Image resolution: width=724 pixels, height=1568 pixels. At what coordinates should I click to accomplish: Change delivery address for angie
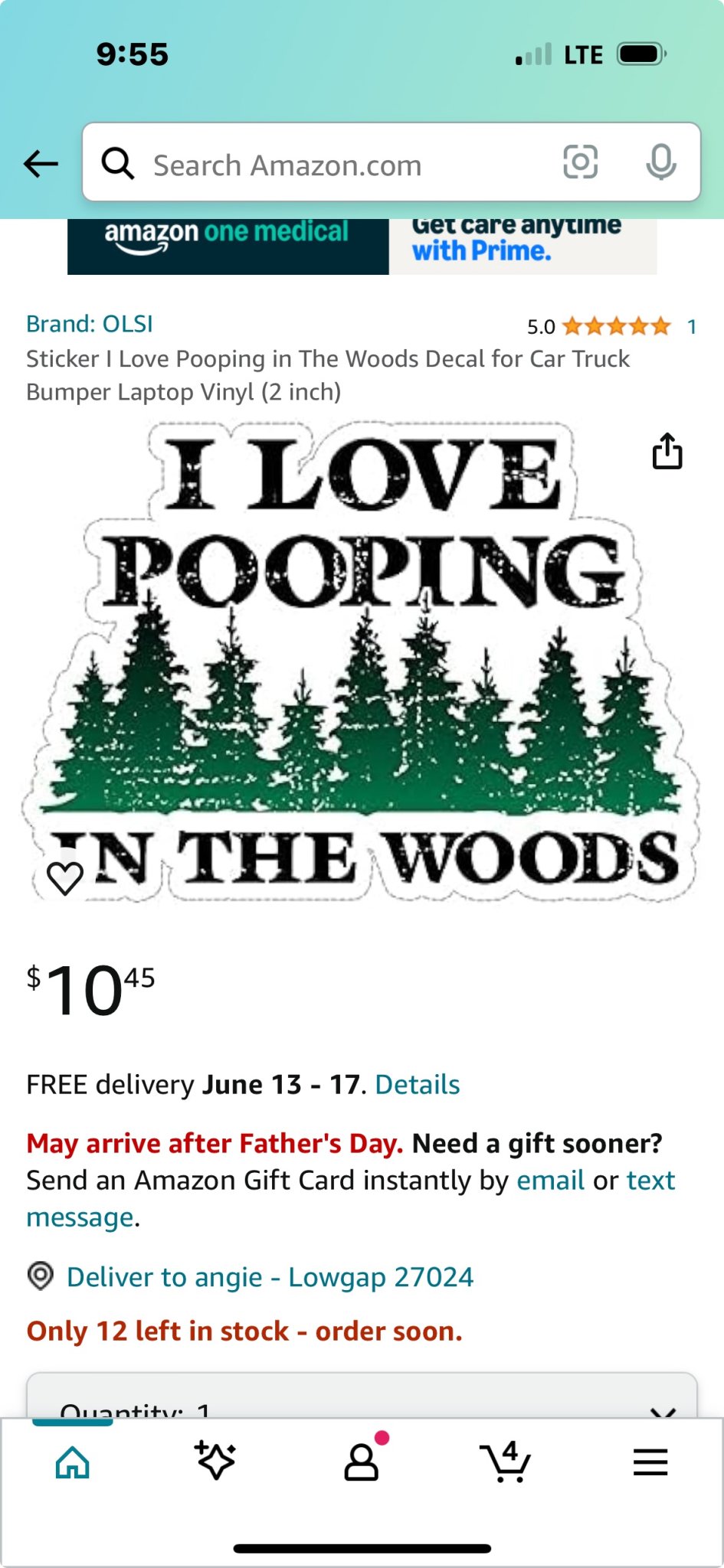coord(269,1276)
